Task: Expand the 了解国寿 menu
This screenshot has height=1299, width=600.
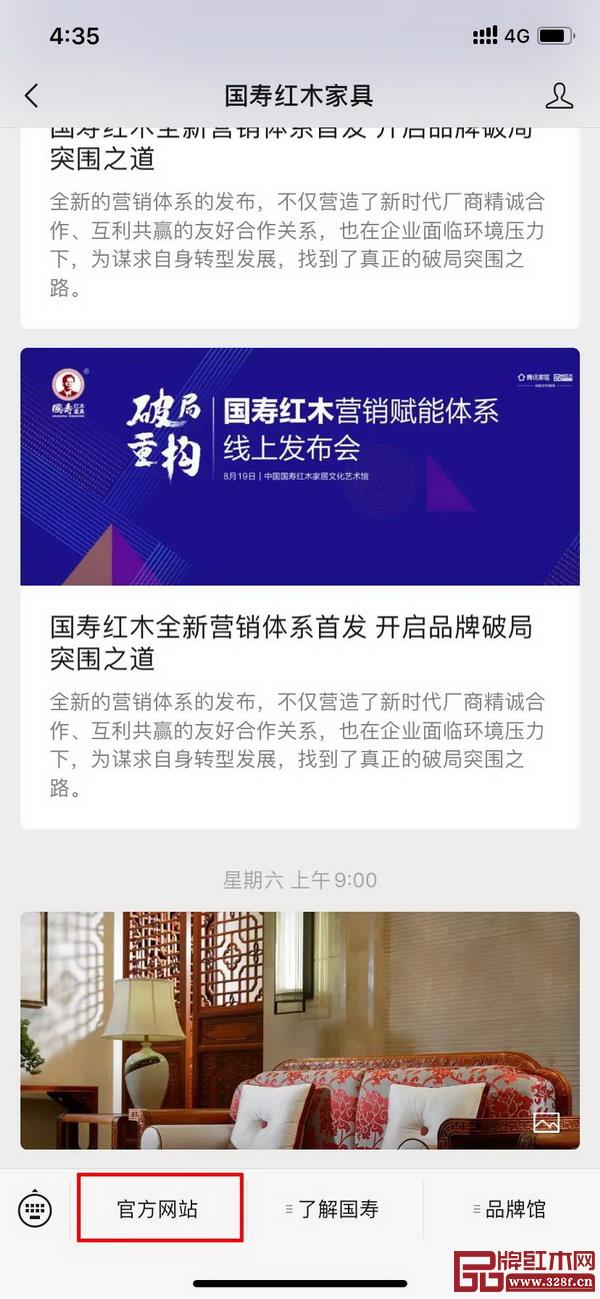Action: [333, 1209]
